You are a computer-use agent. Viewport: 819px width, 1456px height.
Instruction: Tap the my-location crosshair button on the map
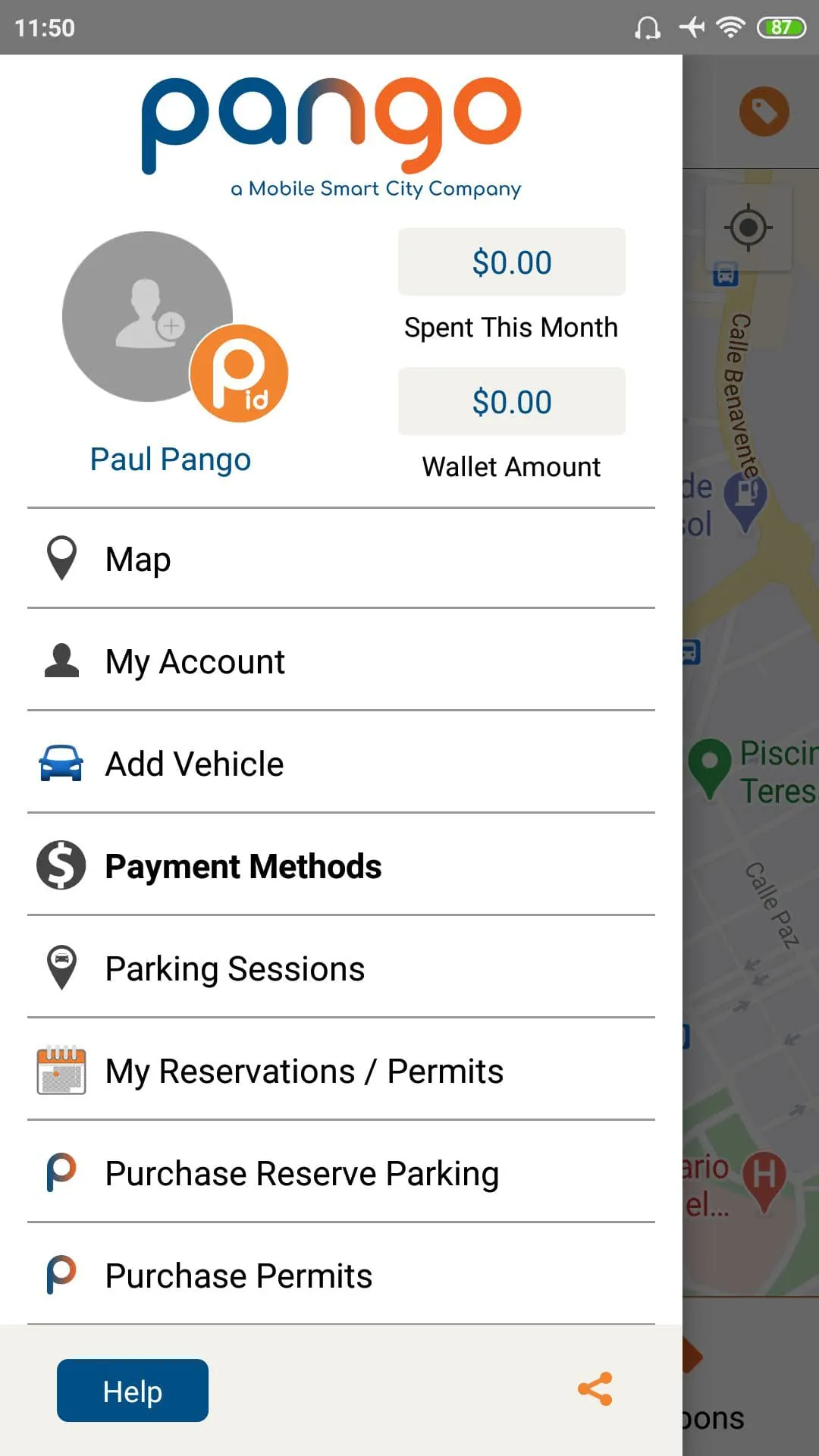pos(748,227)
